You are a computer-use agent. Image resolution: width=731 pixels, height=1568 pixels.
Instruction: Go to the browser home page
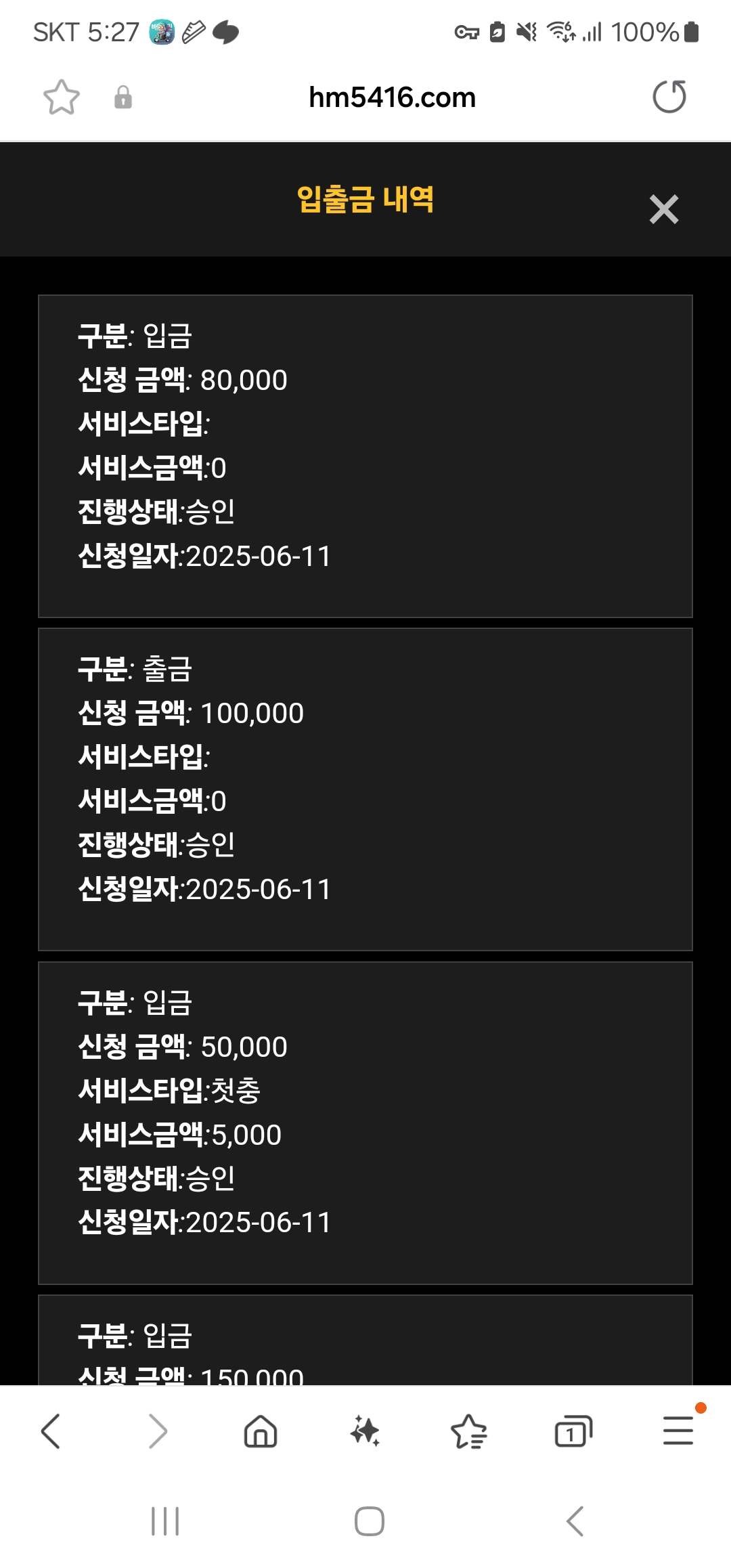click(261, 1431)
